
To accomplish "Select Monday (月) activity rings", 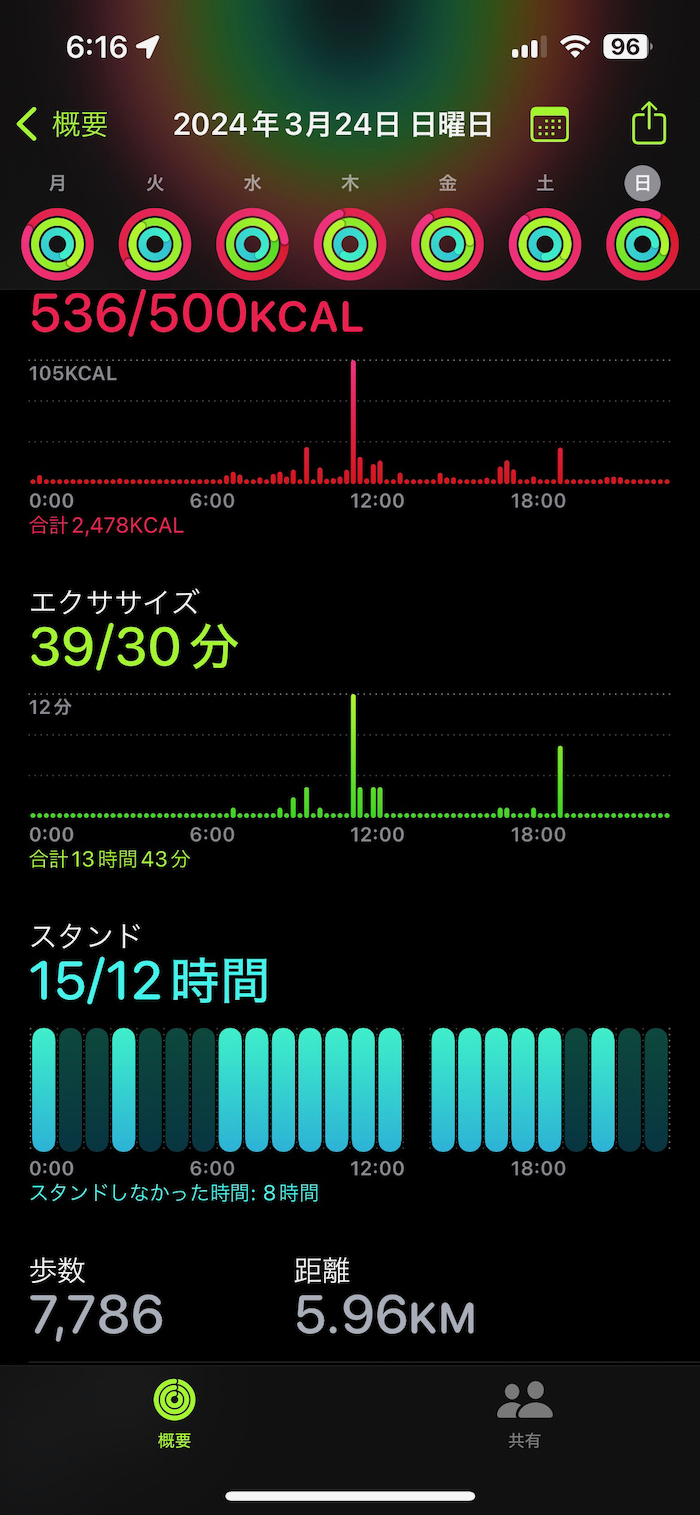I will coord(57,244).
